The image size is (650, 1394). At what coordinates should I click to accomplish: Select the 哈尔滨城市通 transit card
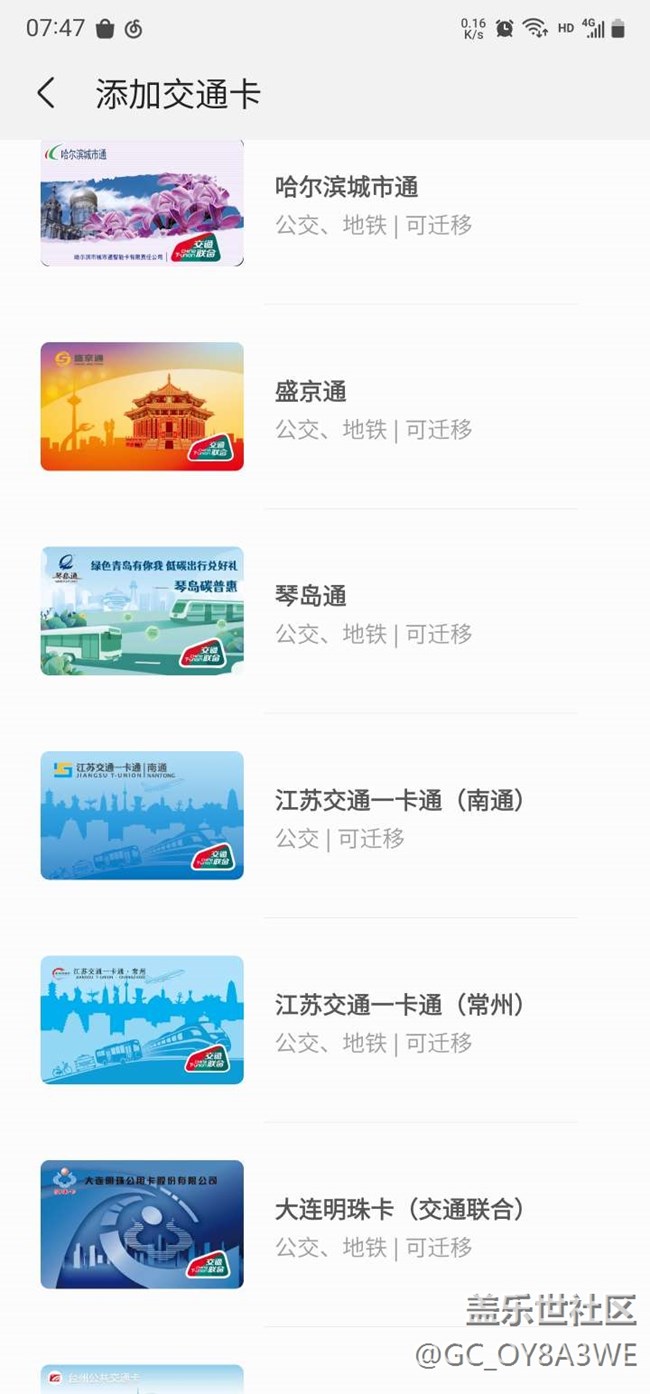[x=346, y=203]
